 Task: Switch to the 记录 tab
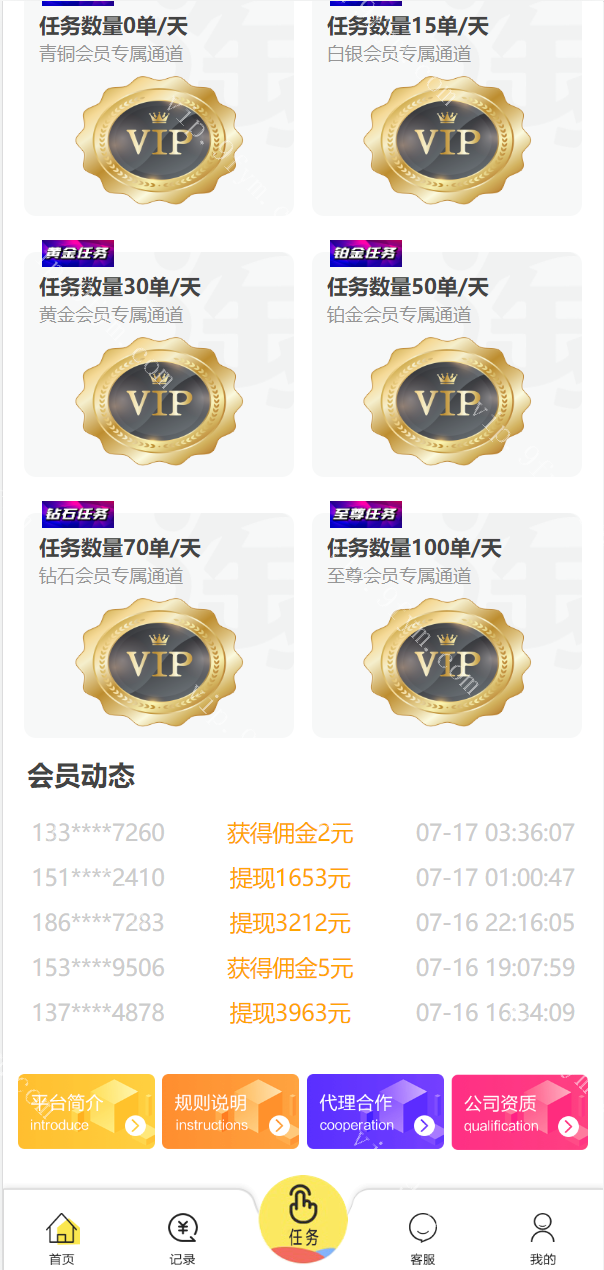tap(182, 1238)
